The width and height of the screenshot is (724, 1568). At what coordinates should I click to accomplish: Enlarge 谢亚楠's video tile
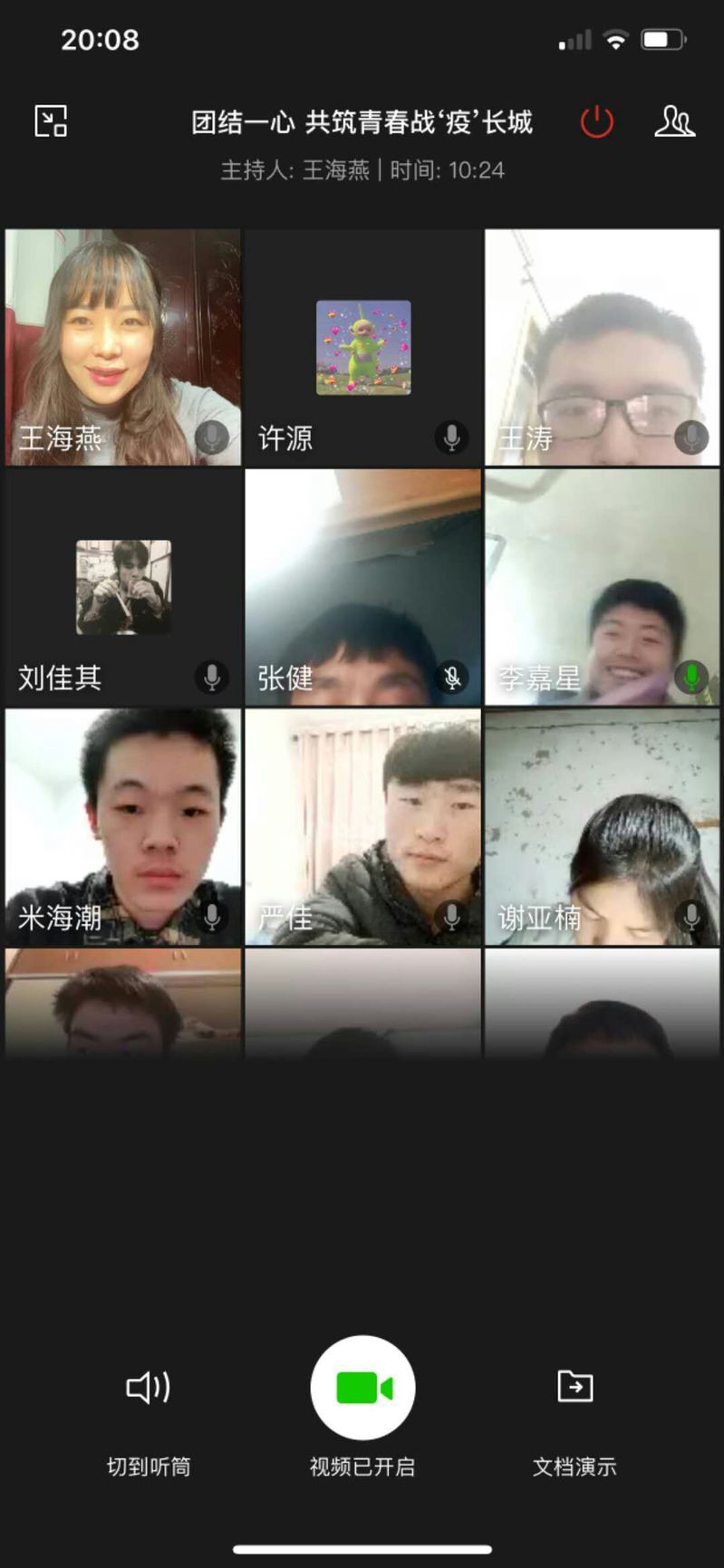(x=603, y=826)
